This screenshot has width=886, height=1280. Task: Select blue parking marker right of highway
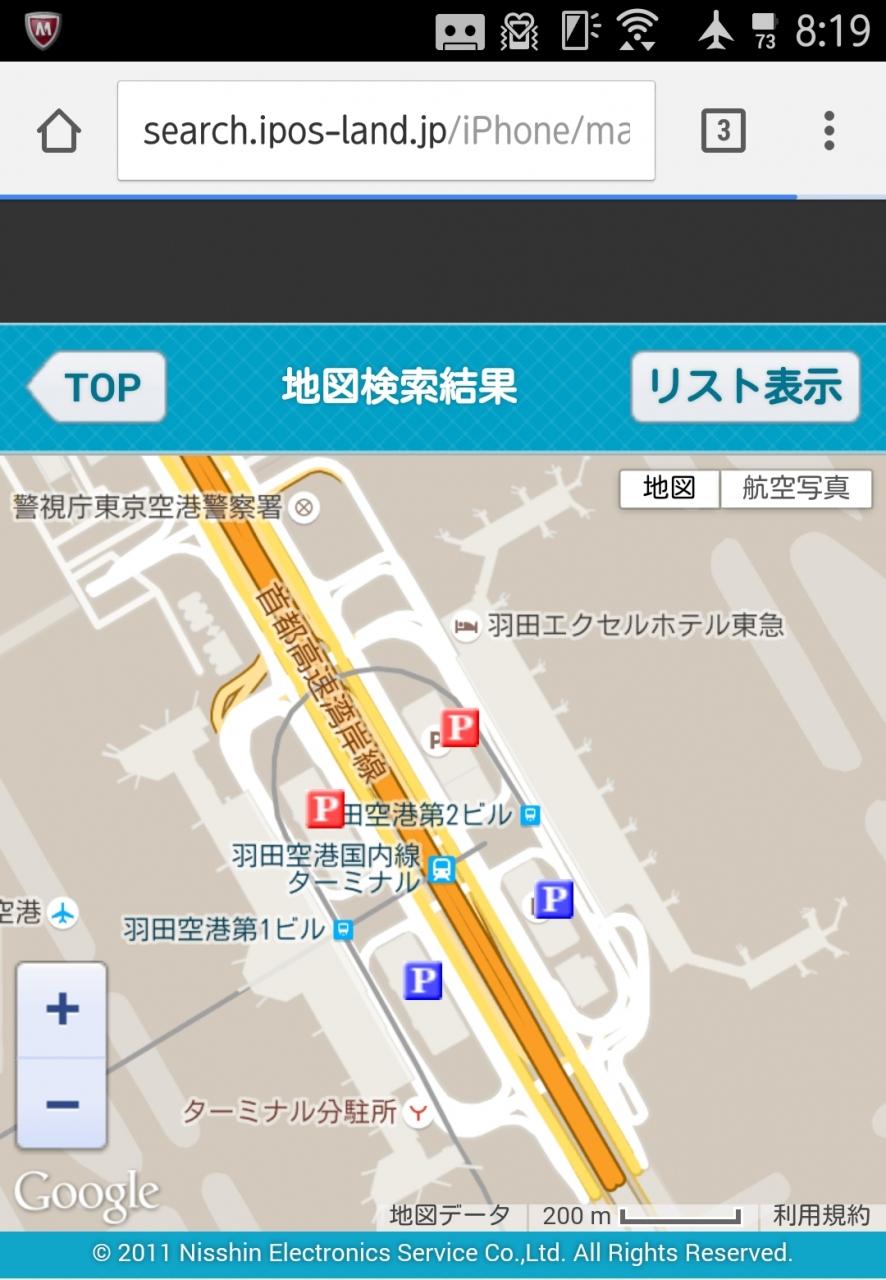[x=554, y=899]
